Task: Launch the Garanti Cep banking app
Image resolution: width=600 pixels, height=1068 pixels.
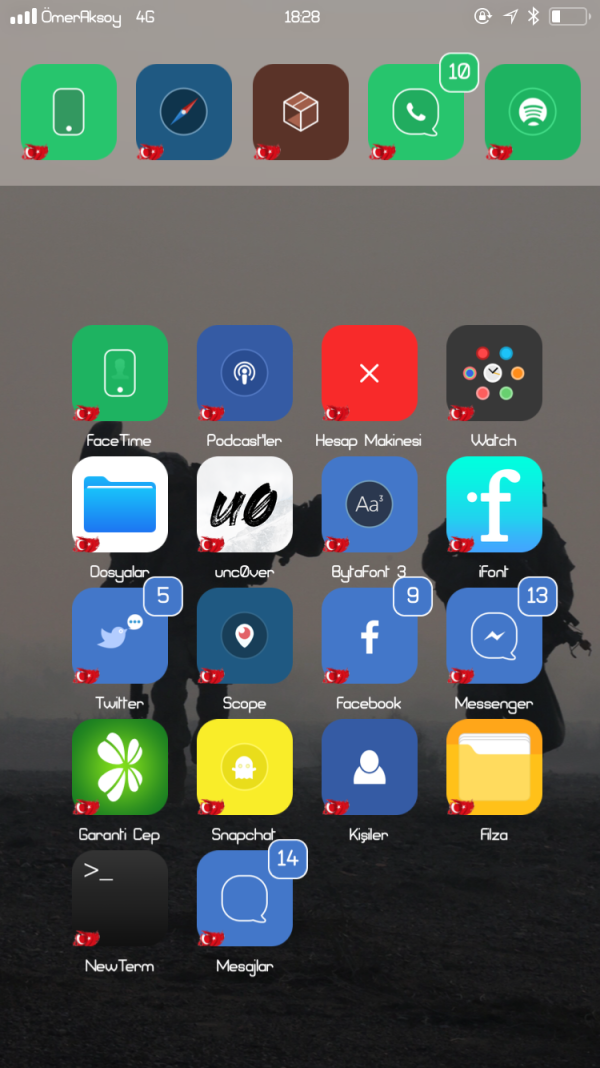Action: 120,767
